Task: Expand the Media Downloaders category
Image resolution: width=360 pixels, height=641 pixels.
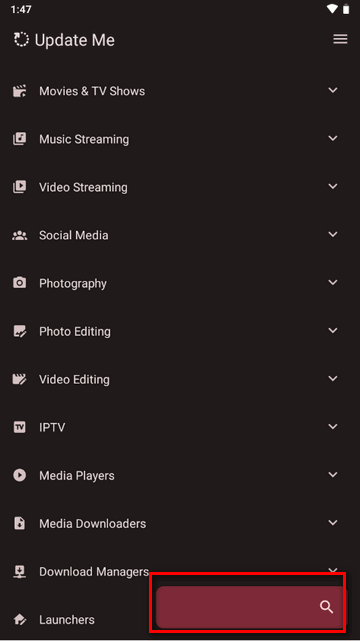Action: pyautogui.click(x=180, y=523)
